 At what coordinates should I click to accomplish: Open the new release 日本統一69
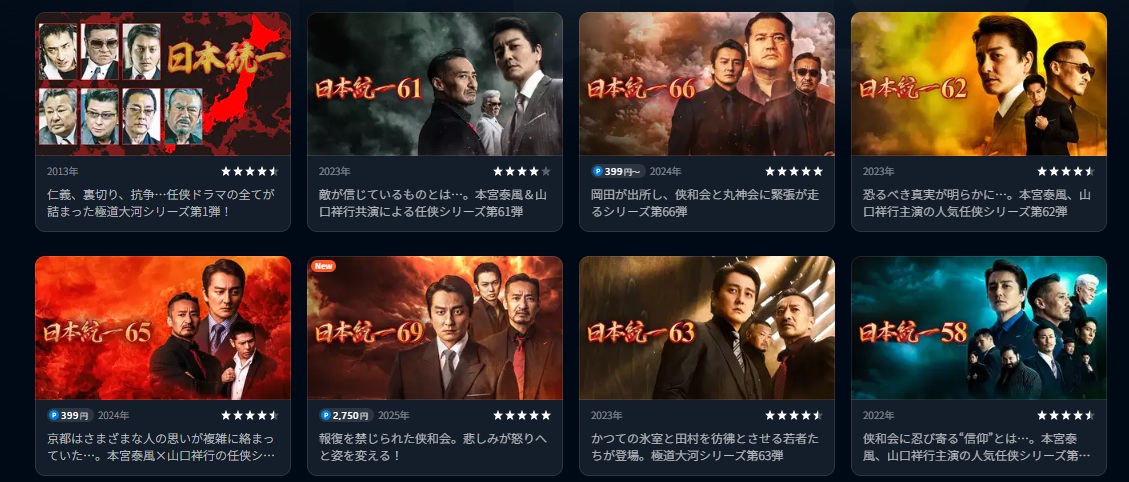(x=435, y=328)
